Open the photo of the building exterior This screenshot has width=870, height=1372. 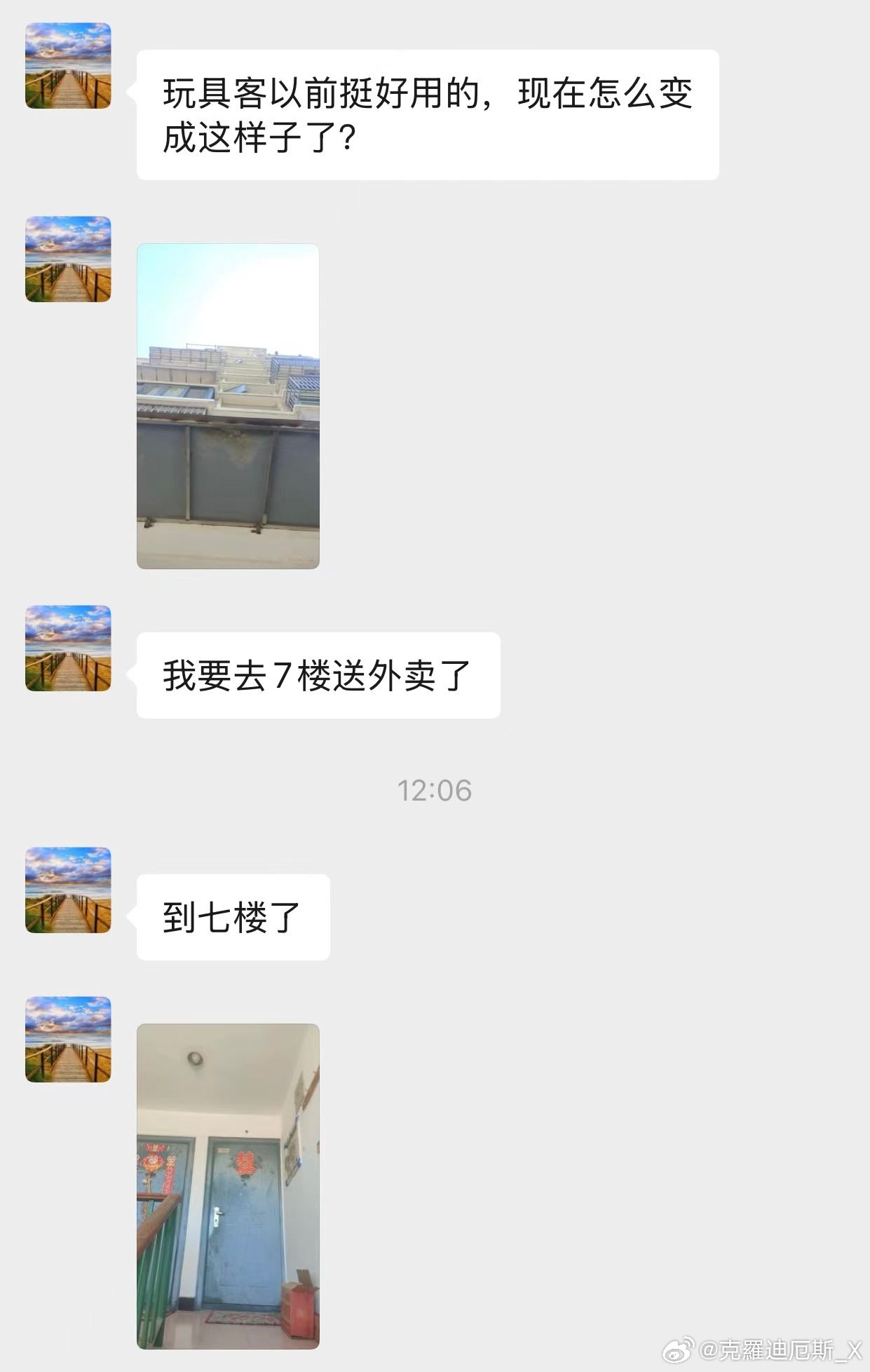pyautogui.click(x=228, y=406)
